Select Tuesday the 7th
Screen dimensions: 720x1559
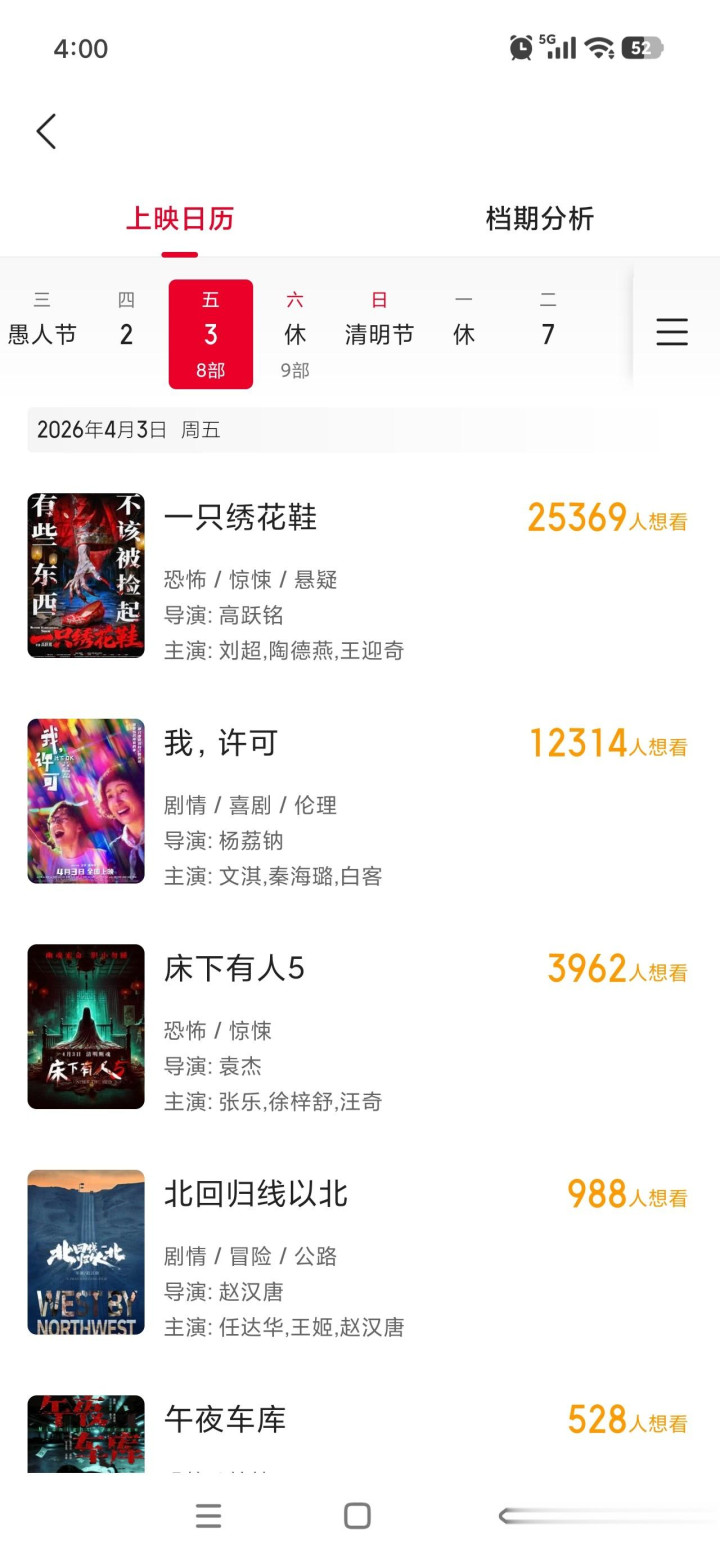[548, 320]
